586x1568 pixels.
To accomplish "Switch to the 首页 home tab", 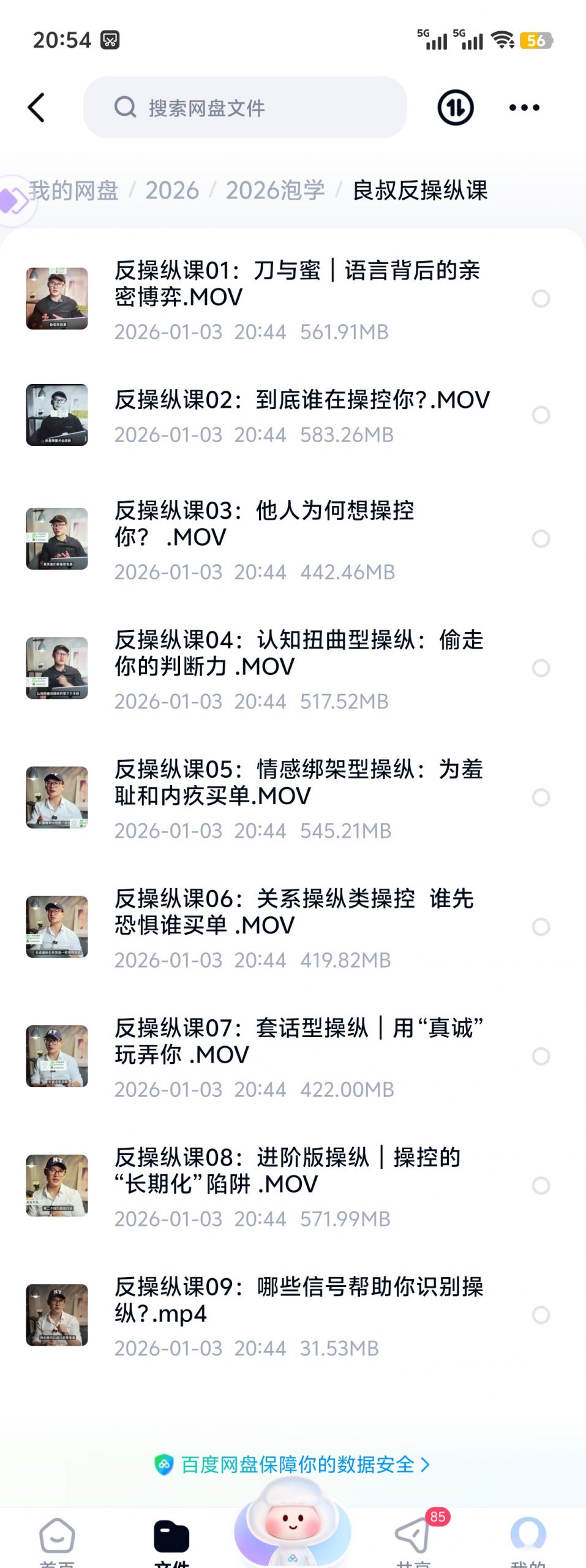I will 57,1539.
